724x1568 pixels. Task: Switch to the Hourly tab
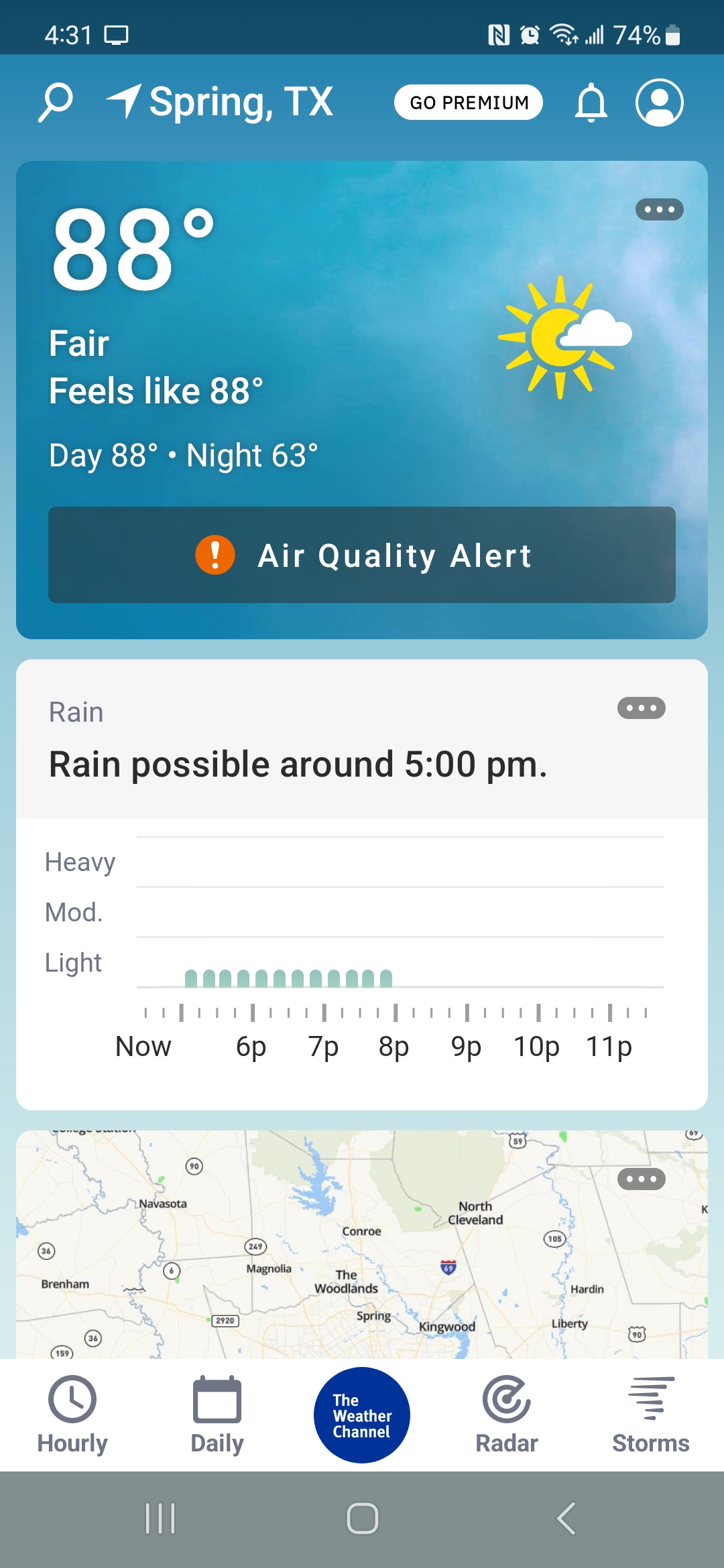72,1415
